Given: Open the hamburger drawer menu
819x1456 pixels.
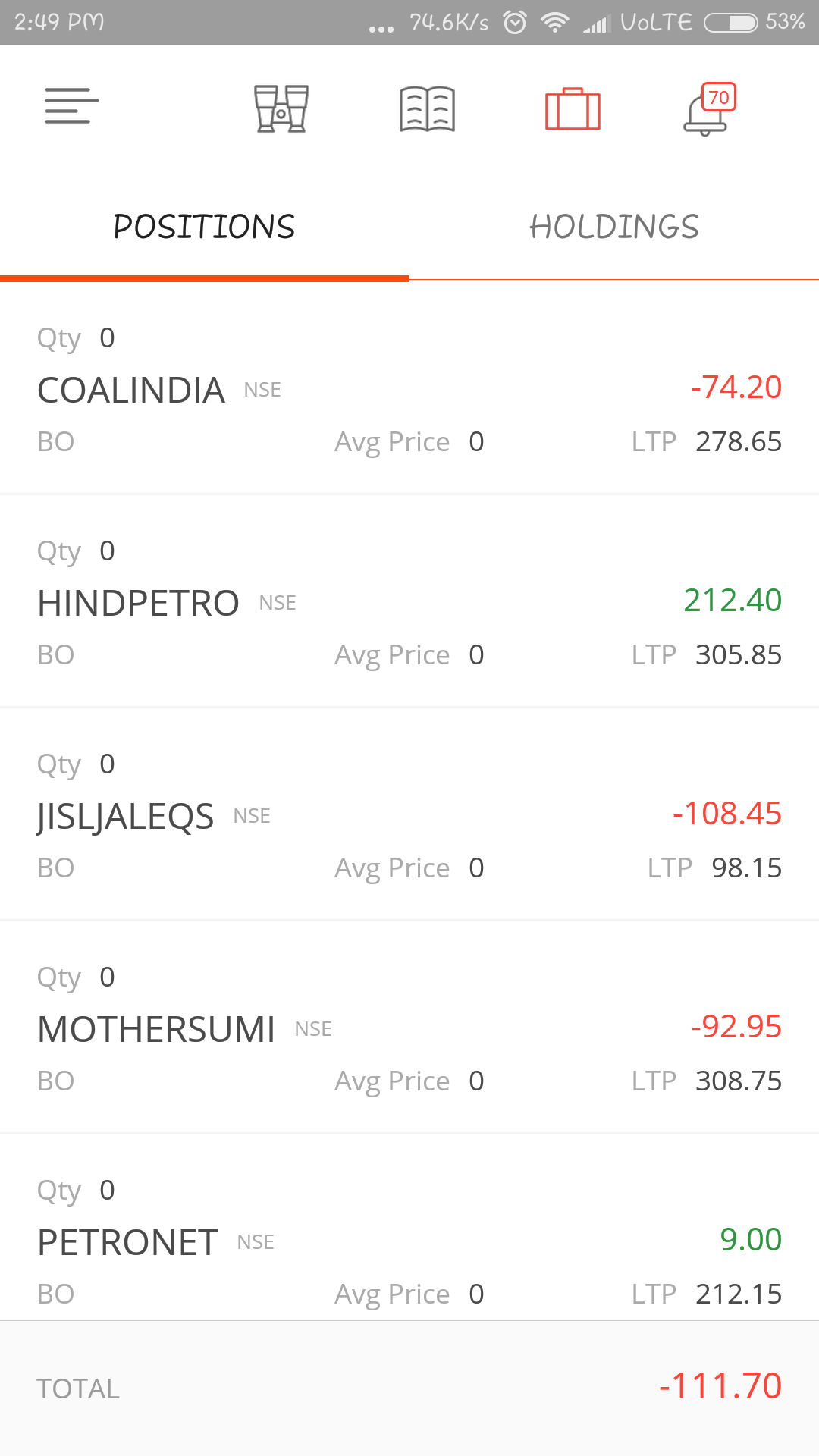Looking at the screenshot, I should [72, 106].
